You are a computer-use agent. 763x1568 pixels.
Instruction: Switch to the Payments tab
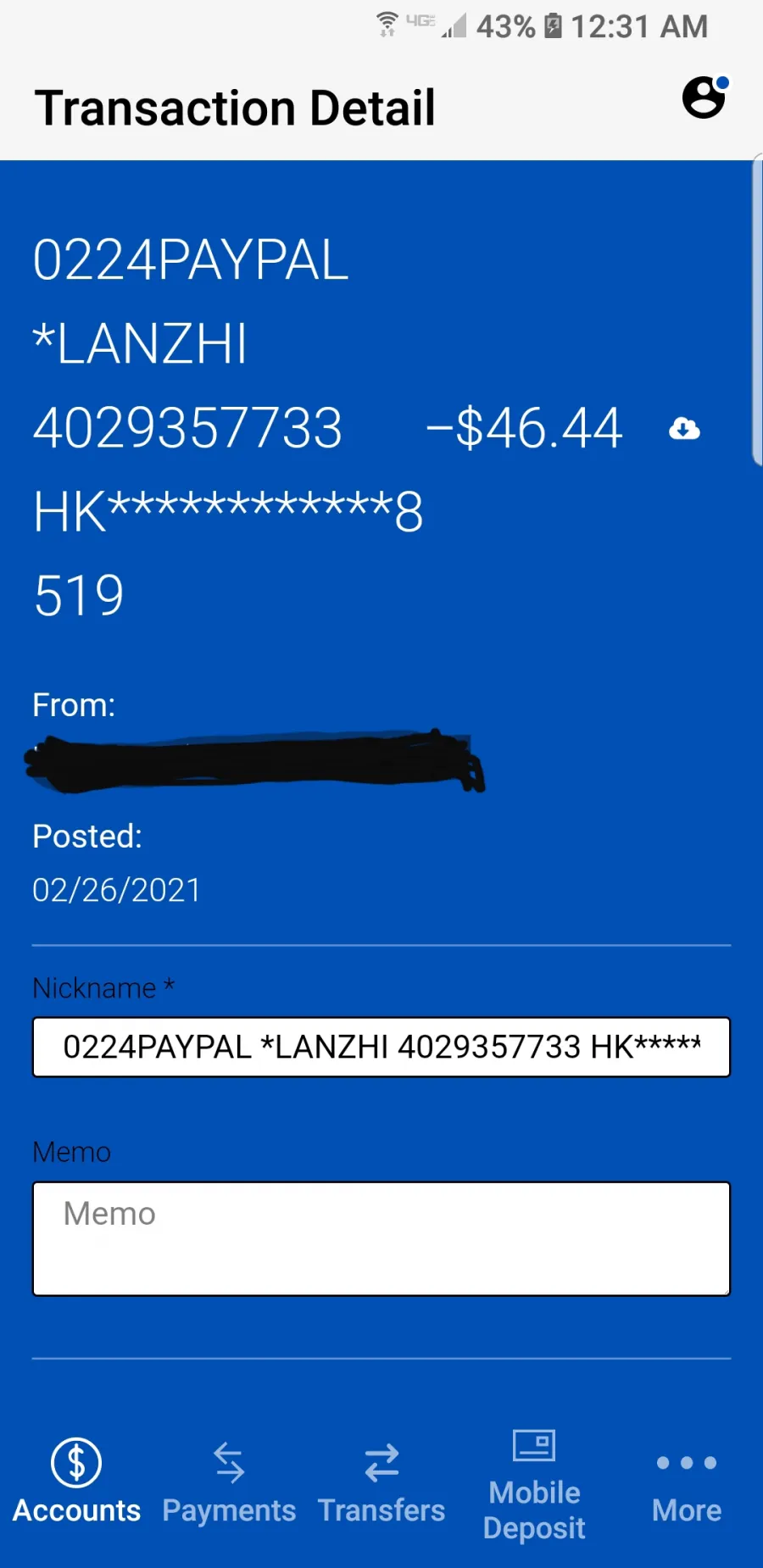(229, 1482)
